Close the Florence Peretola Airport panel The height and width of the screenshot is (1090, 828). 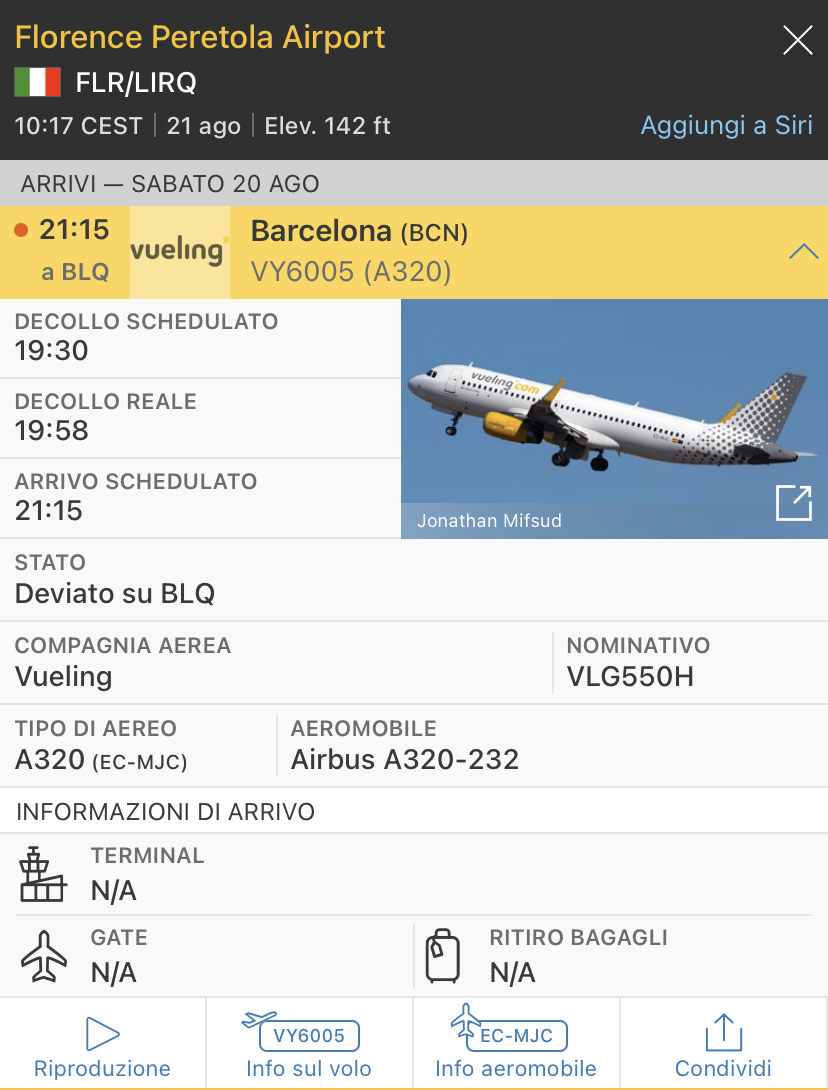pyautogui.click(x=797, y=40)
